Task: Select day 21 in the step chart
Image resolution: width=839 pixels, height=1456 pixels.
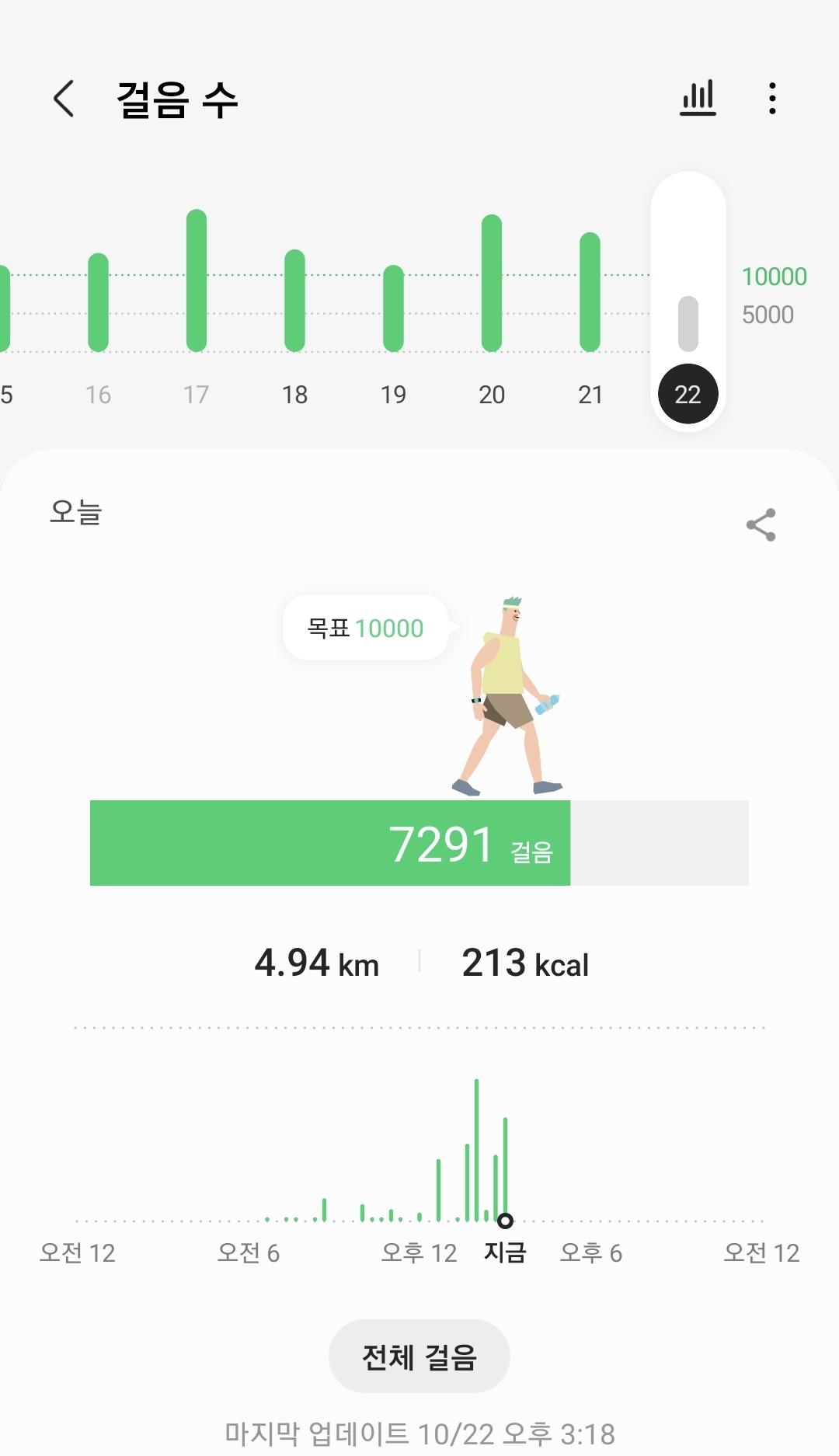Action: (x=590, y=311)
